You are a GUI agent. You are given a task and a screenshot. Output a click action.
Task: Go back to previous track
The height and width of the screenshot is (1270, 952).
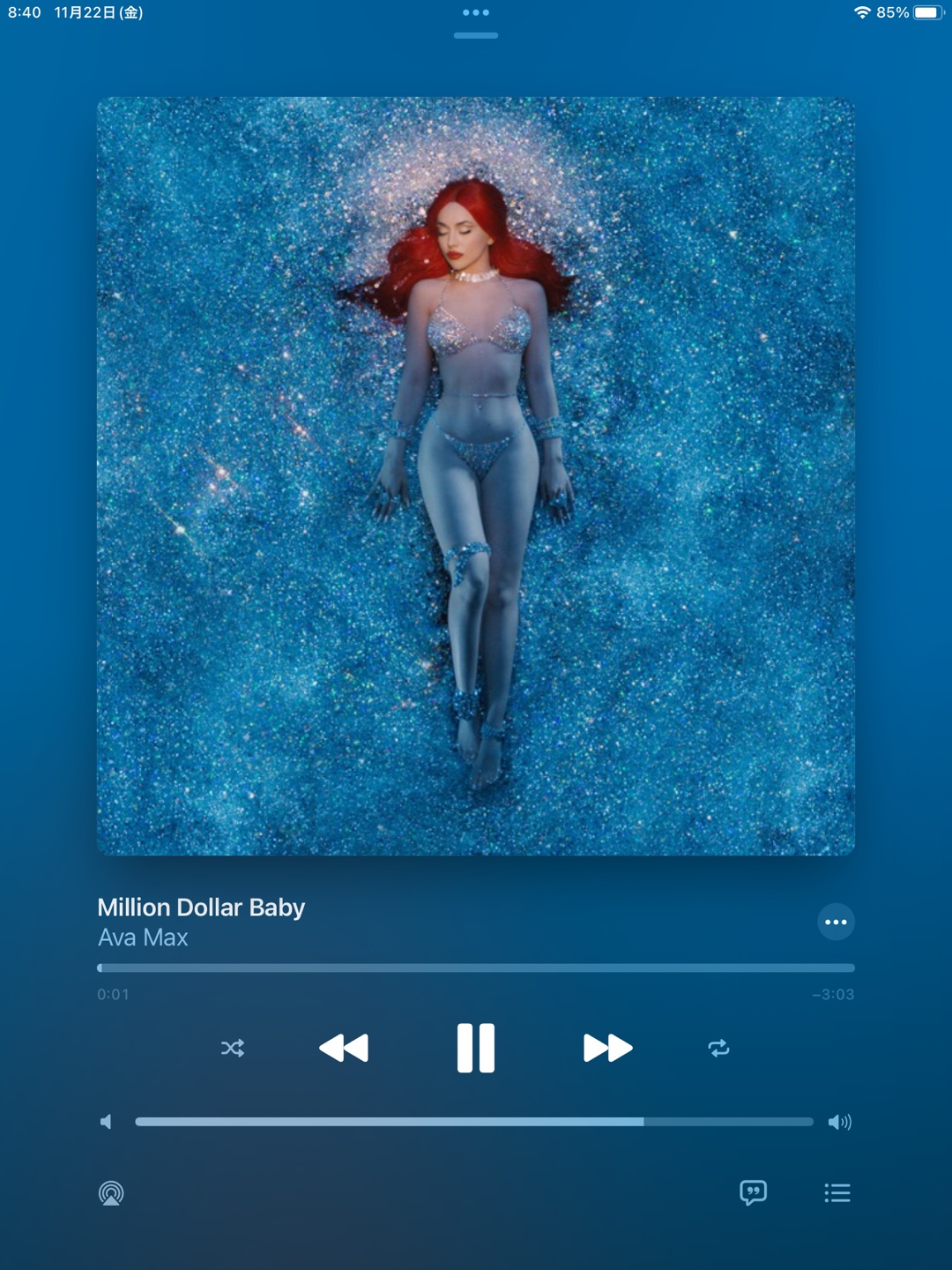344,1048
